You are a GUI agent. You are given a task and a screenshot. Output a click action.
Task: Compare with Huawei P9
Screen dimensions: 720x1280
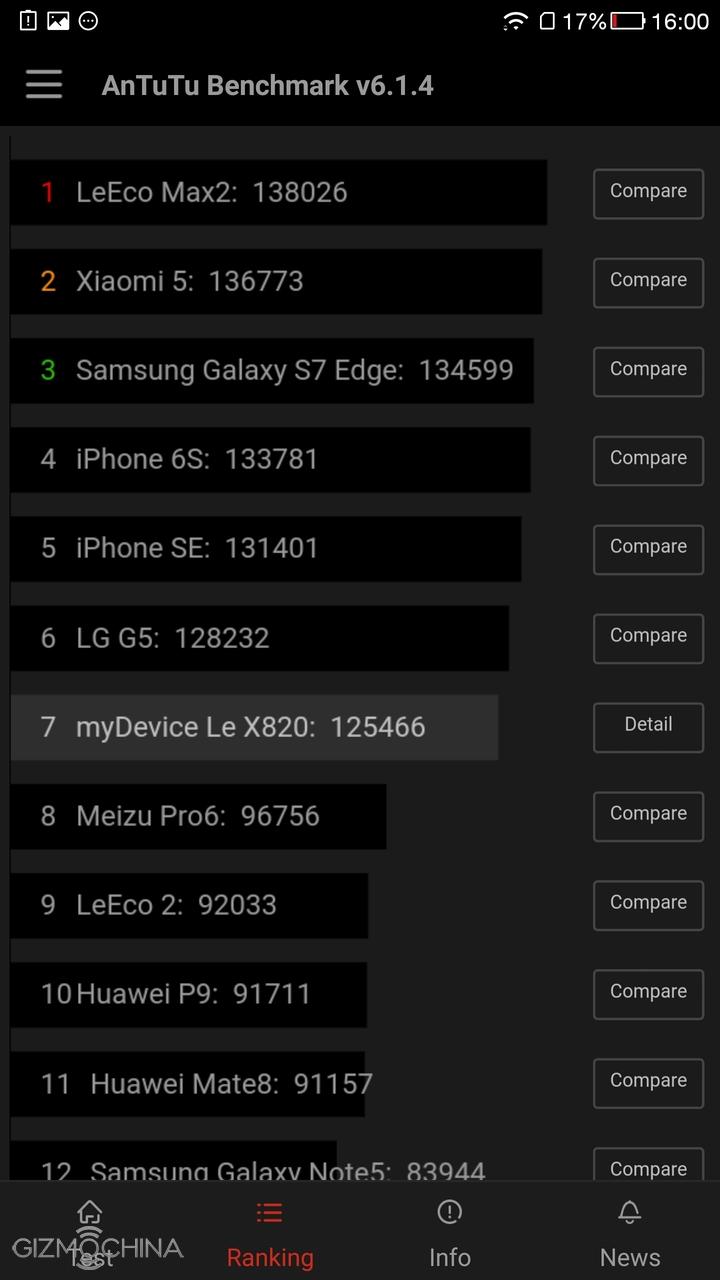tap(648, 994)
